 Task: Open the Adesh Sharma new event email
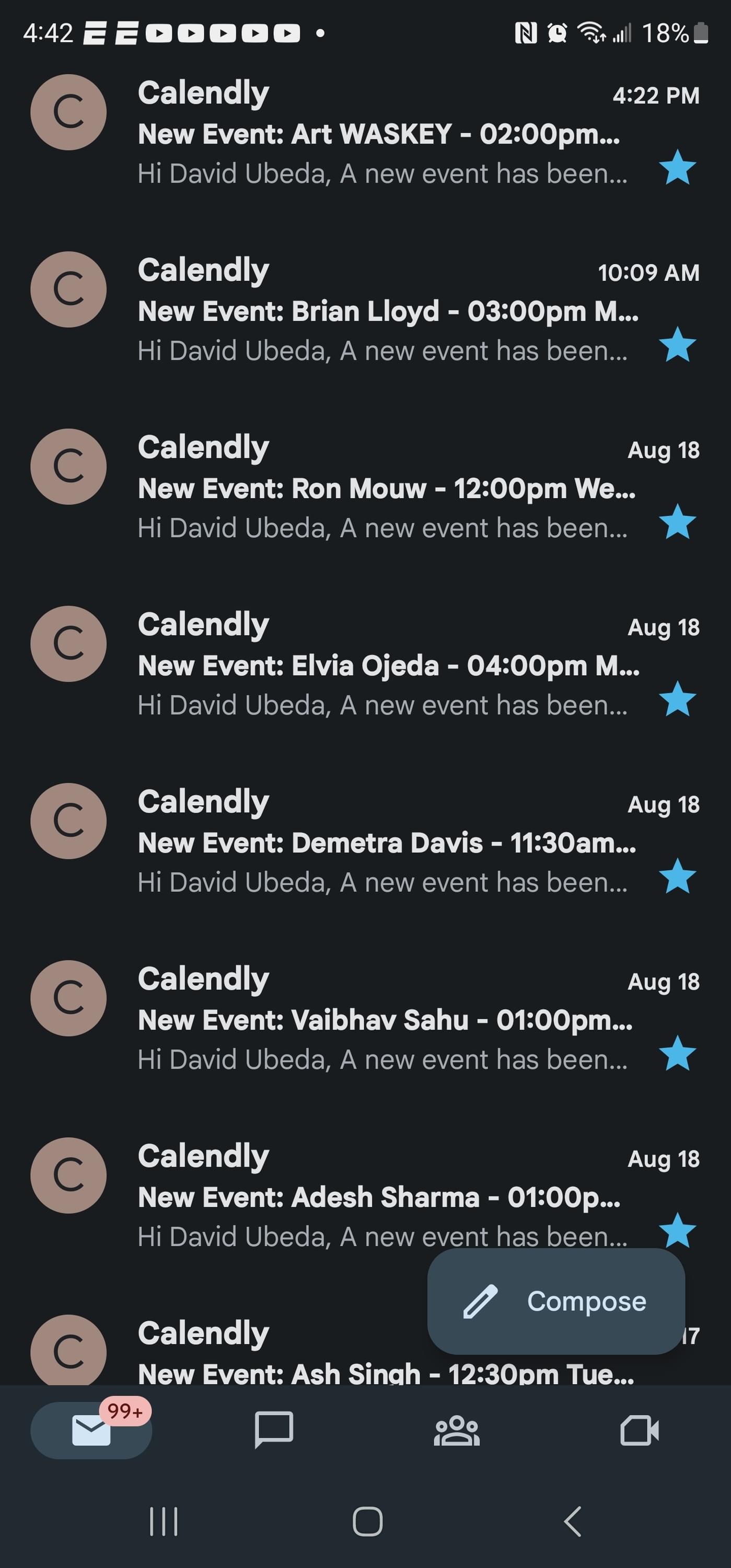(x=365, y=1195)
